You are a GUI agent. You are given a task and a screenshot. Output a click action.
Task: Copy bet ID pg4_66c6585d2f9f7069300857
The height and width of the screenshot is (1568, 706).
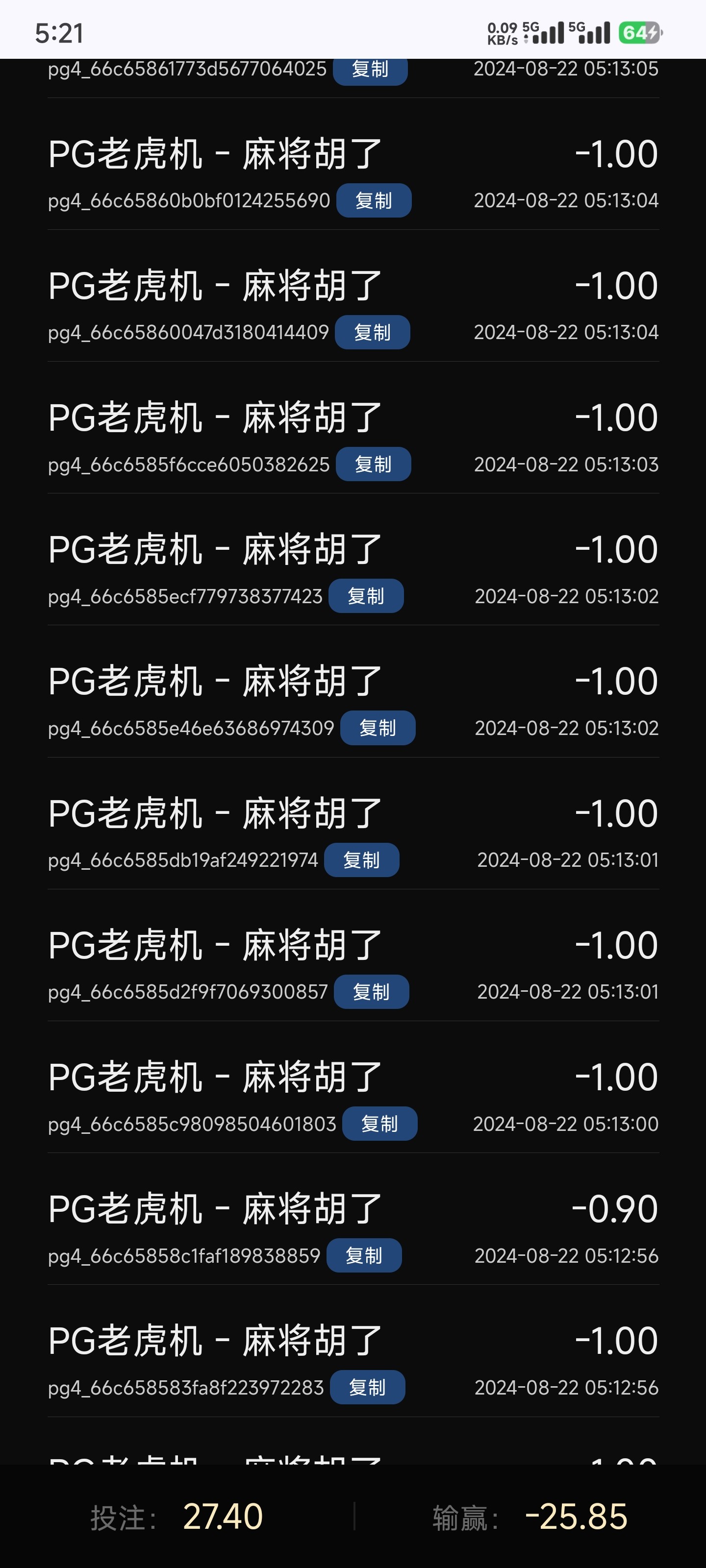pos(371,992)
